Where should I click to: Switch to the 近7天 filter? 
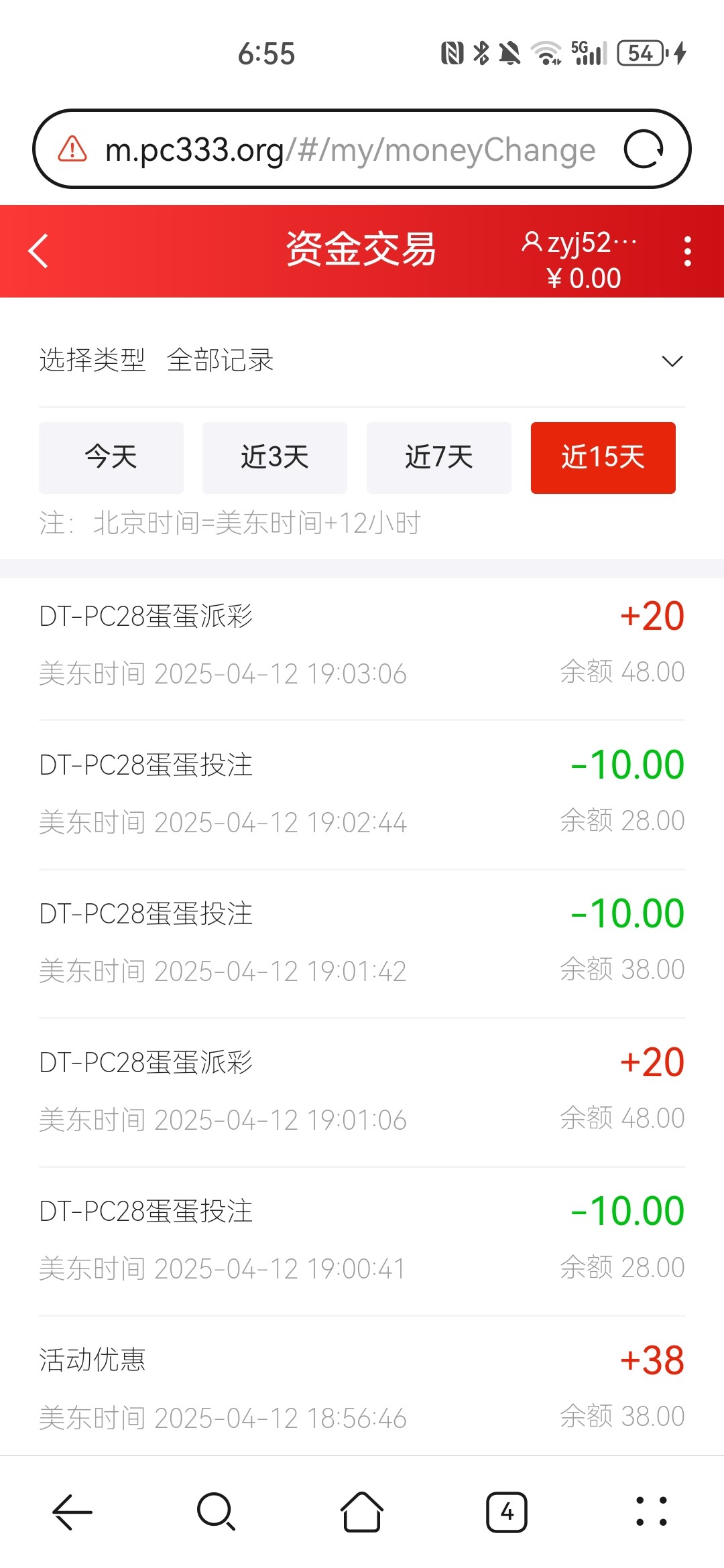(x=439, y=458)
